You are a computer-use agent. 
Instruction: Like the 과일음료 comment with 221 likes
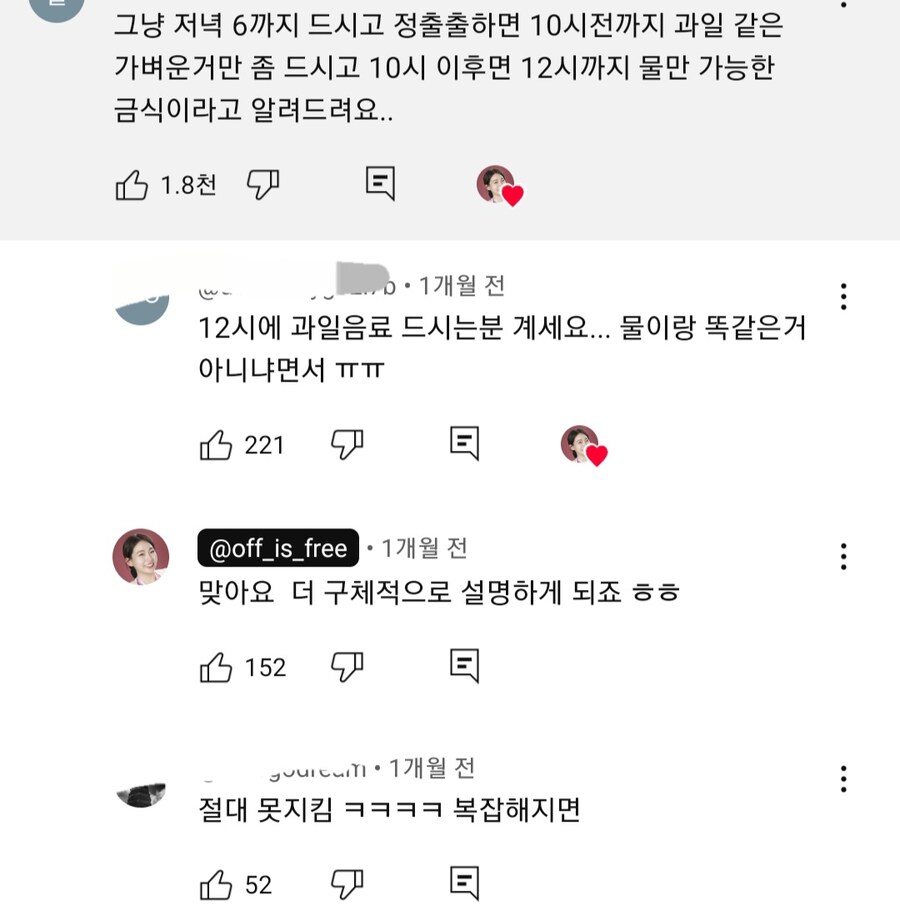point(216,445)
